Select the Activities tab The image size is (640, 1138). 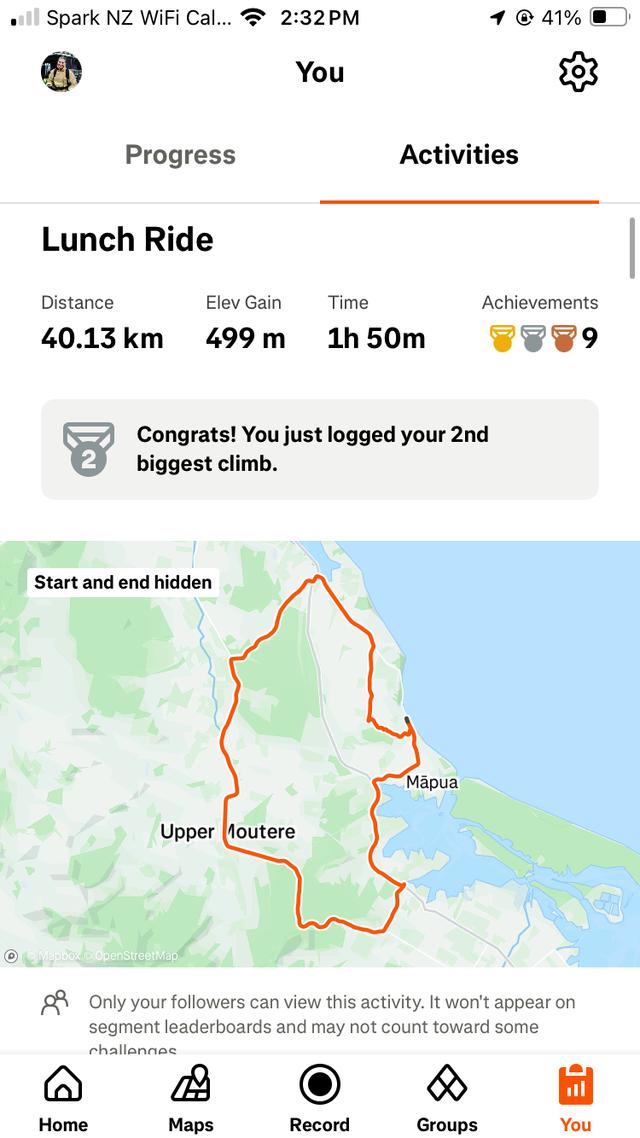pyautogui.click(x=459, y=155)
